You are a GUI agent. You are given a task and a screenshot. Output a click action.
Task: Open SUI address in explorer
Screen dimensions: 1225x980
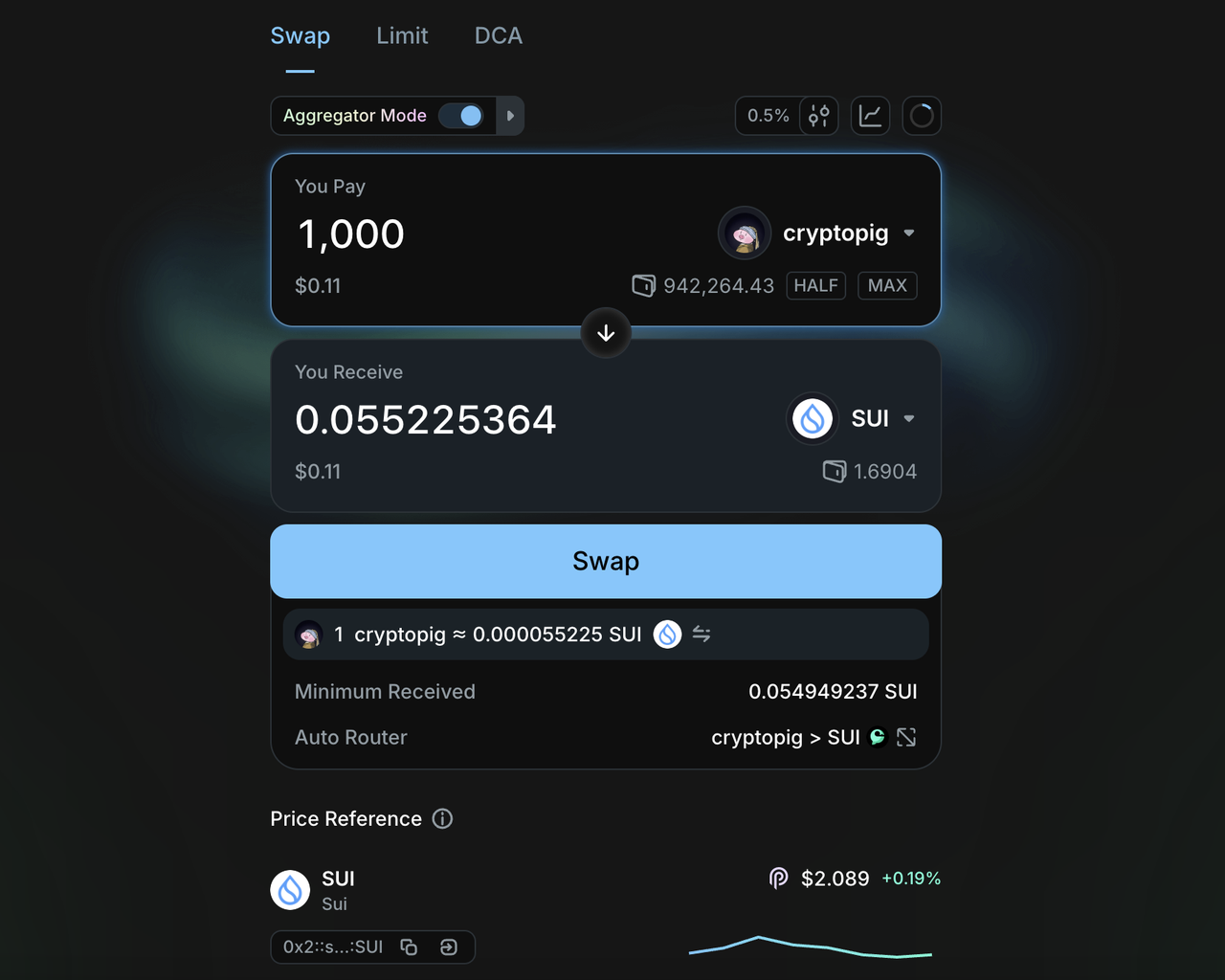449,947
